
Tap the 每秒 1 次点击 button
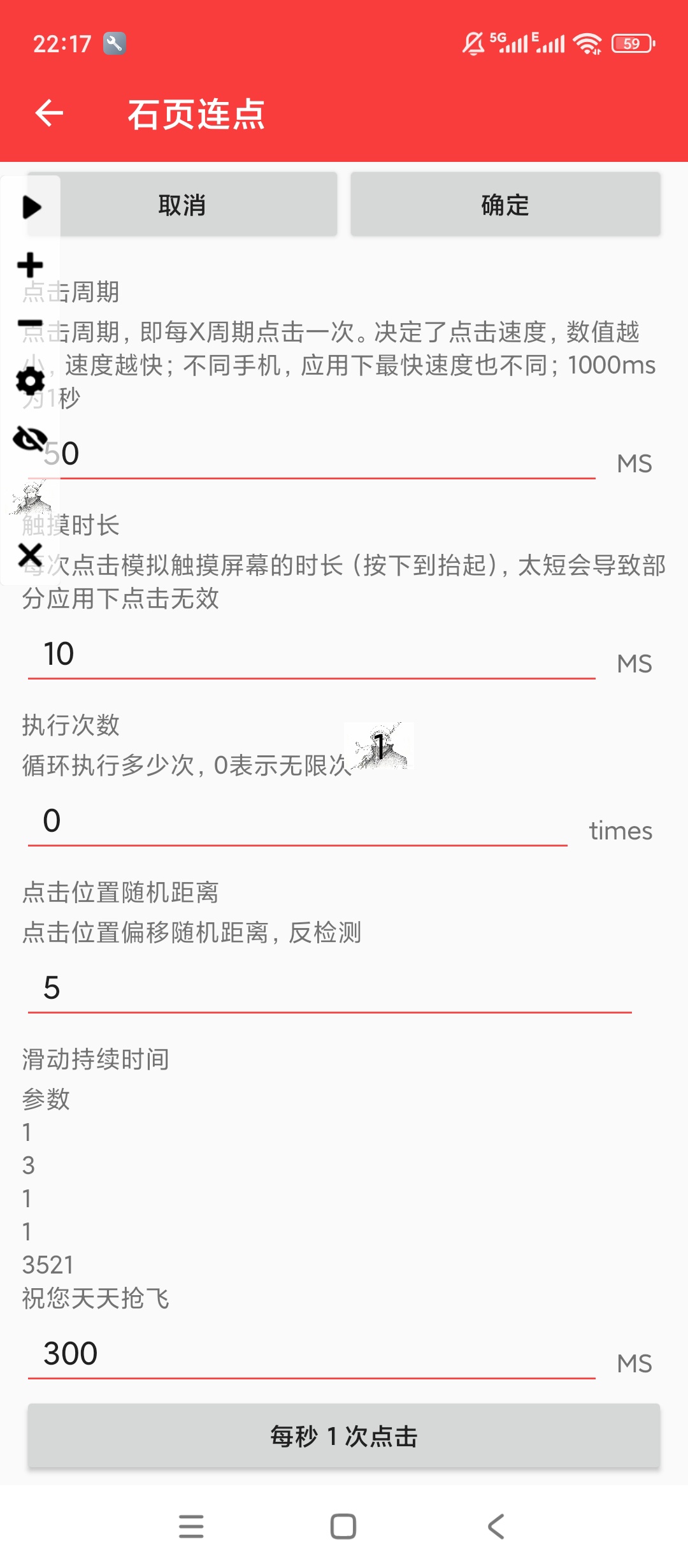(344, 1436)
